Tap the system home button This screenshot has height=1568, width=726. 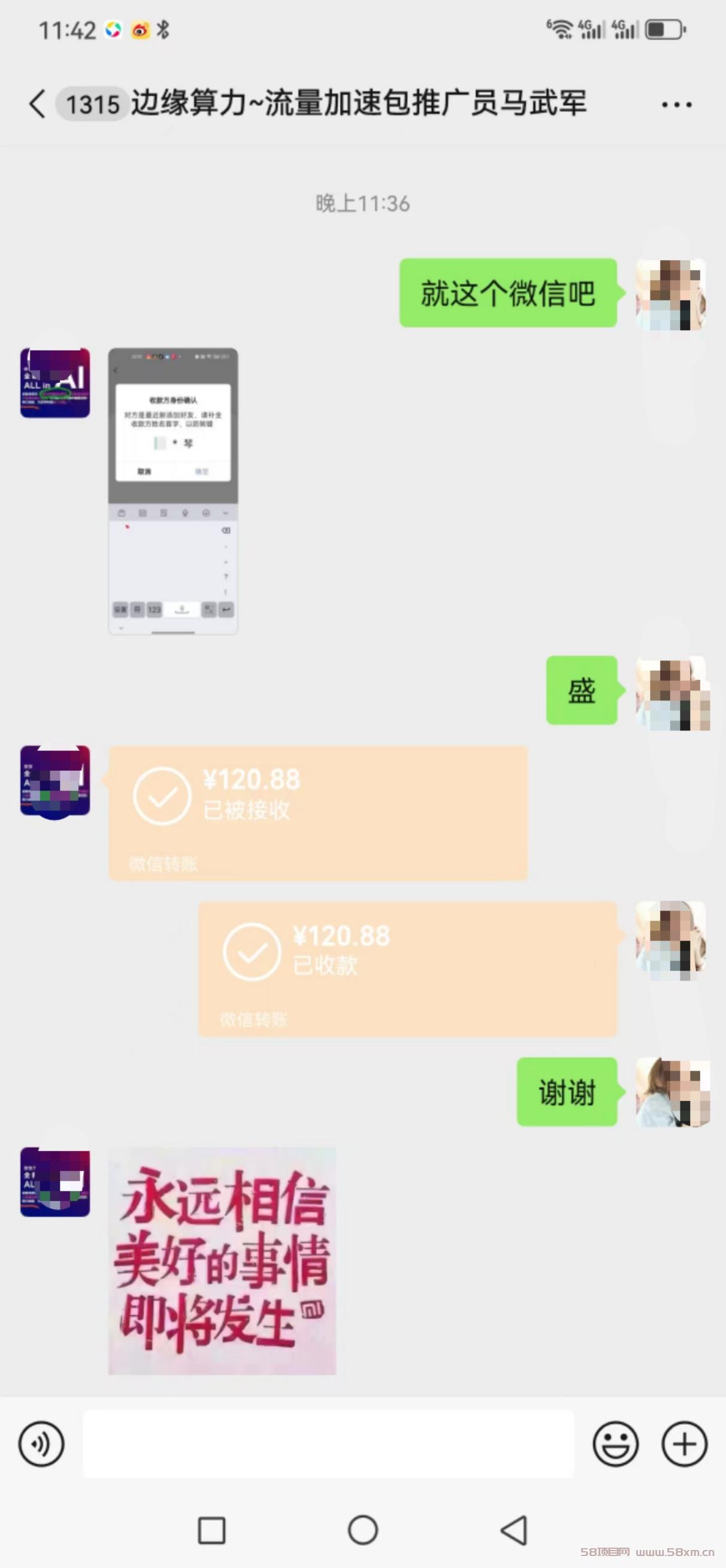coord(362,1530)
